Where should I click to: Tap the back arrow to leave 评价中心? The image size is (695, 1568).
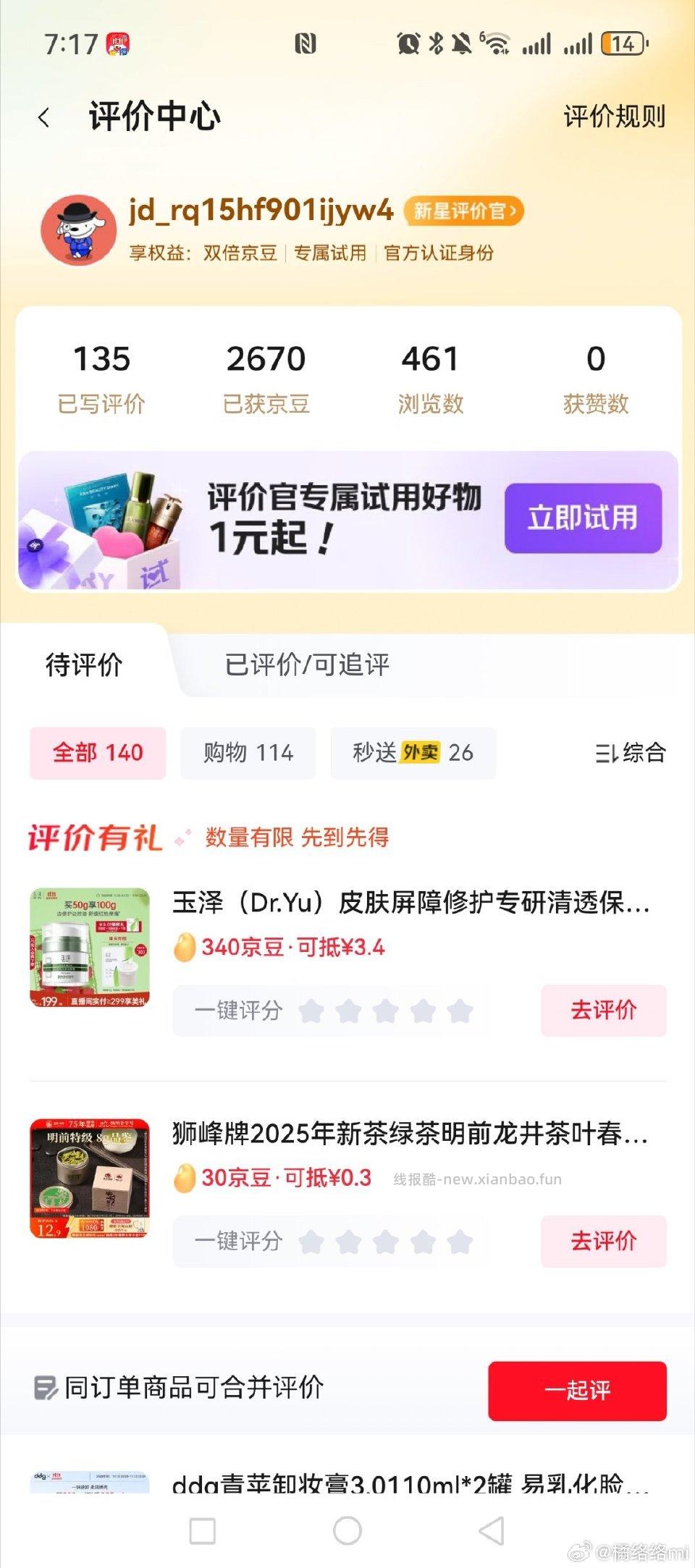pos(43,116)
